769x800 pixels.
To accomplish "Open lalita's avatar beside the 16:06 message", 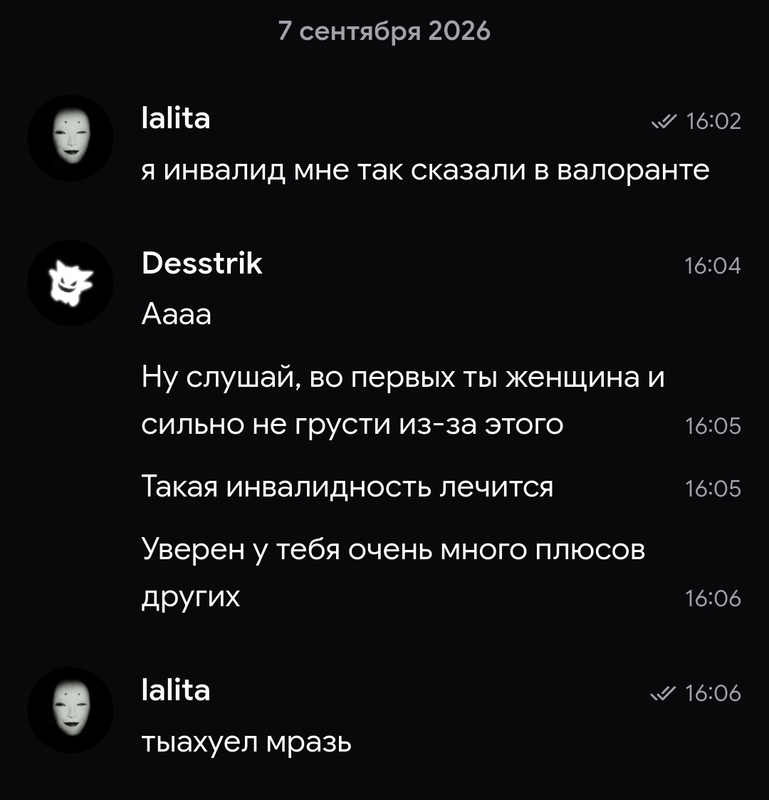I will pos(70,710).
